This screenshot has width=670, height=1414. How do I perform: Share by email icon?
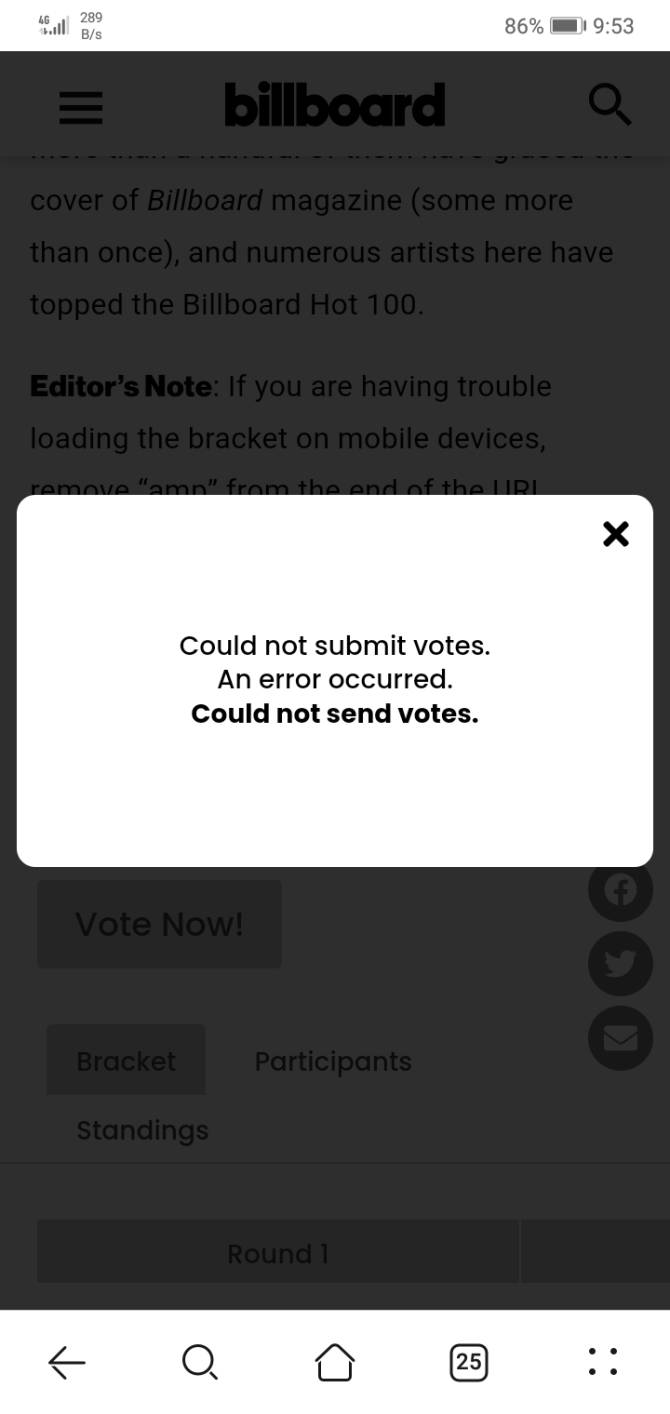coord(620,1038)
